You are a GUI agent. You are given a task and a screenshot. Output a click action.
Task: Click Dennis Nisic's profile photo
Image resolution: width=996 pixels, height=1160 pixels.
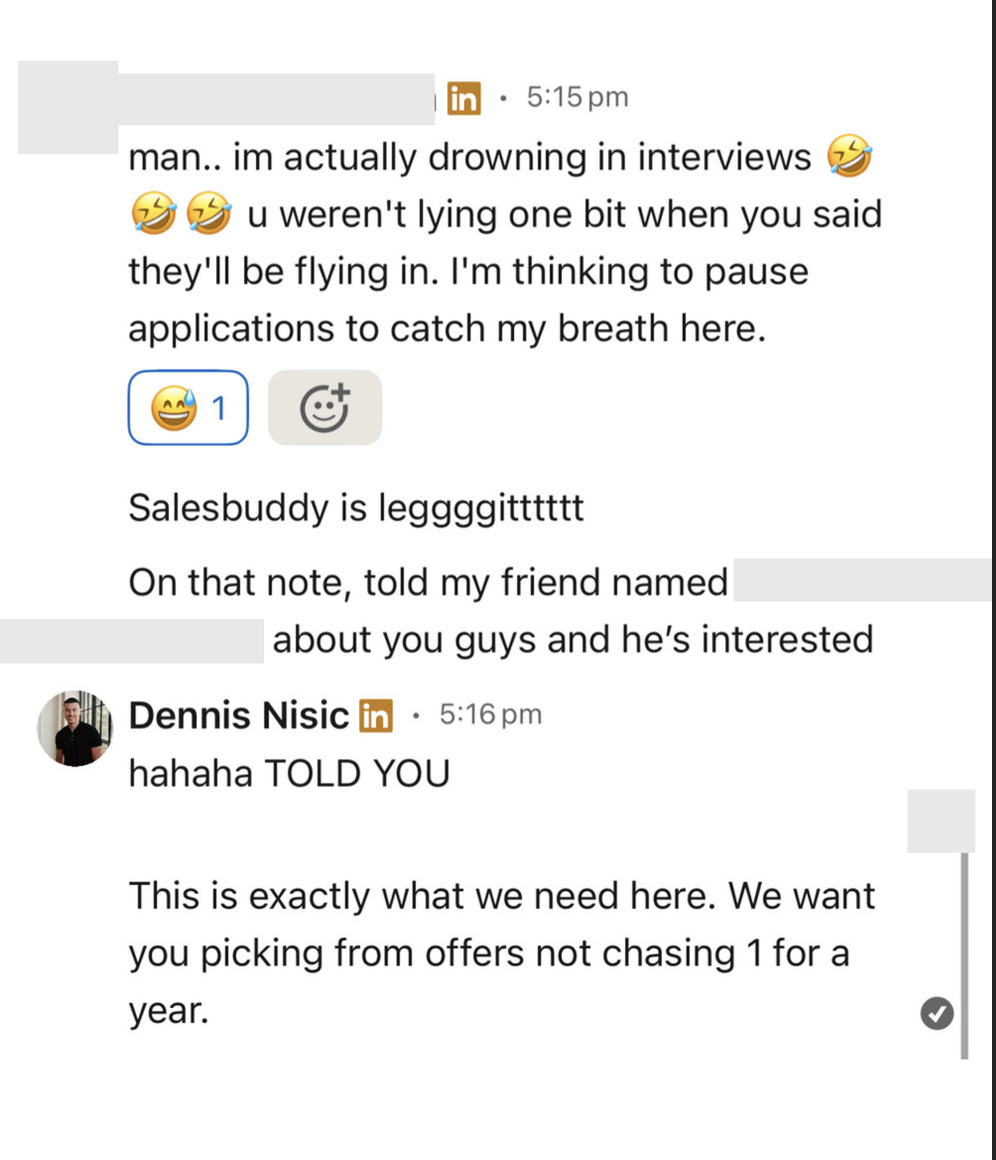click(74, 729)
